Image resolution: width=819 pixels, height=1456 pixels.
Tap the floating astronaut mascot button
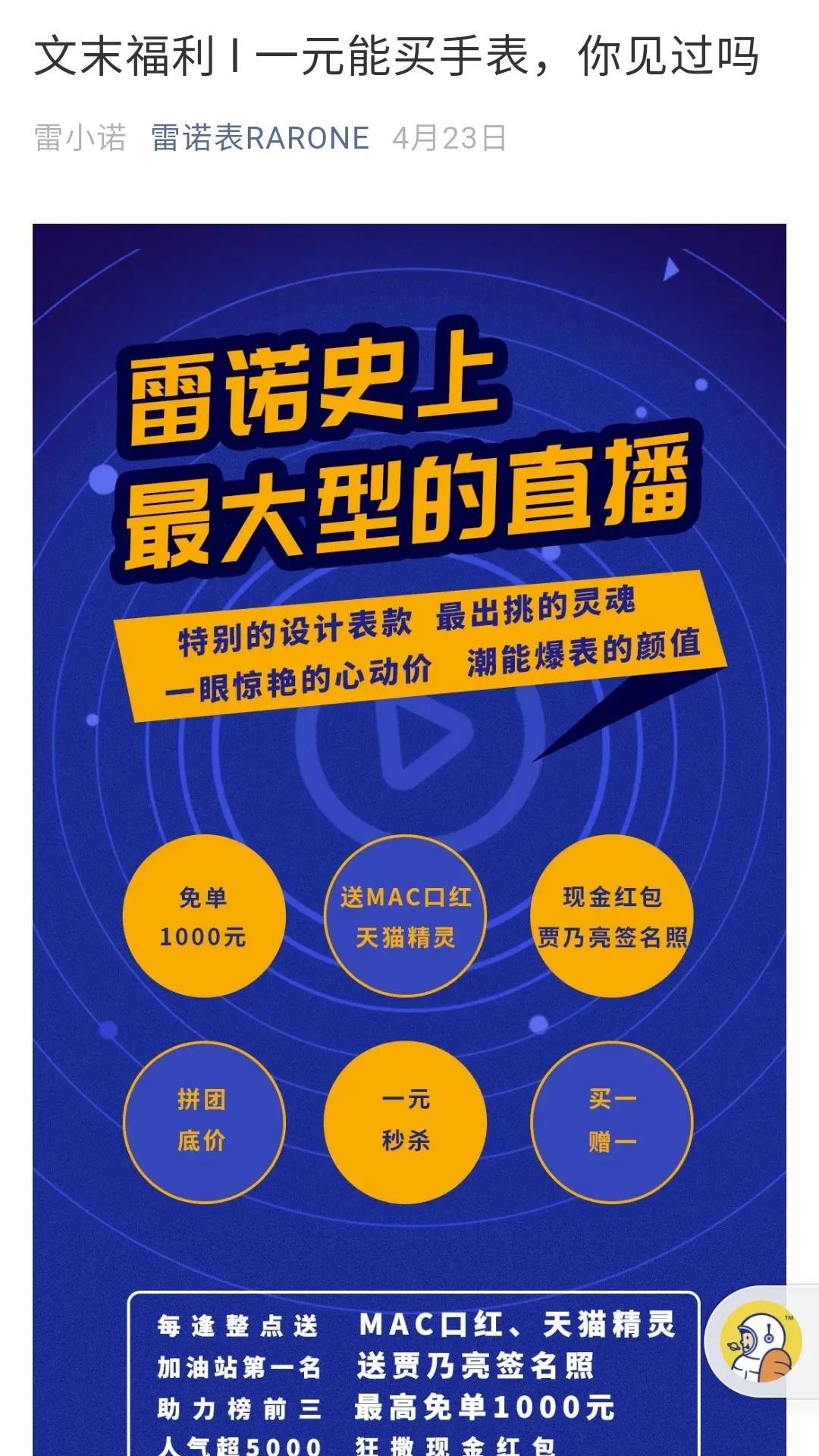tap(760, 1341)
